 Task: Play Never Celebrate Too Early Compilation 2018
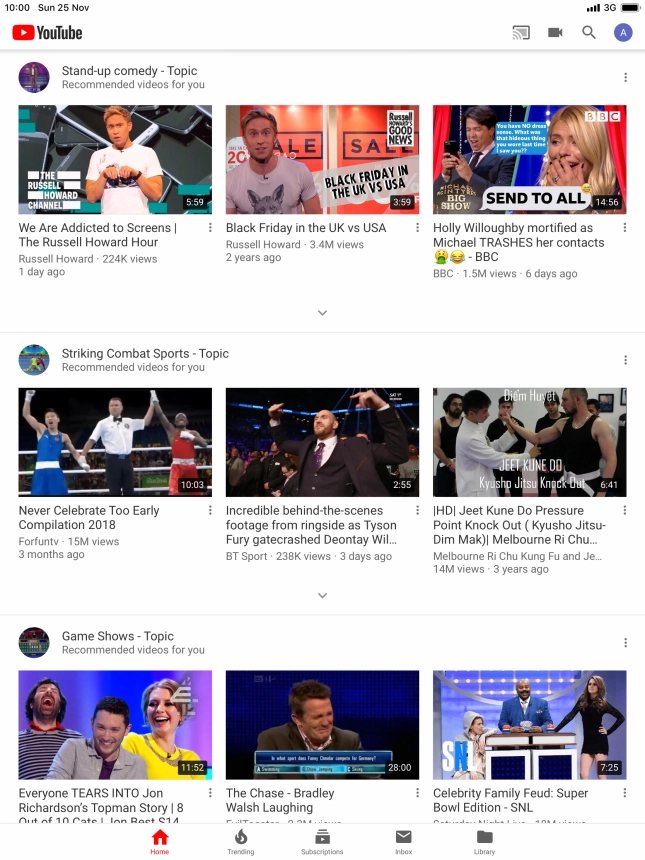(115, 442)
